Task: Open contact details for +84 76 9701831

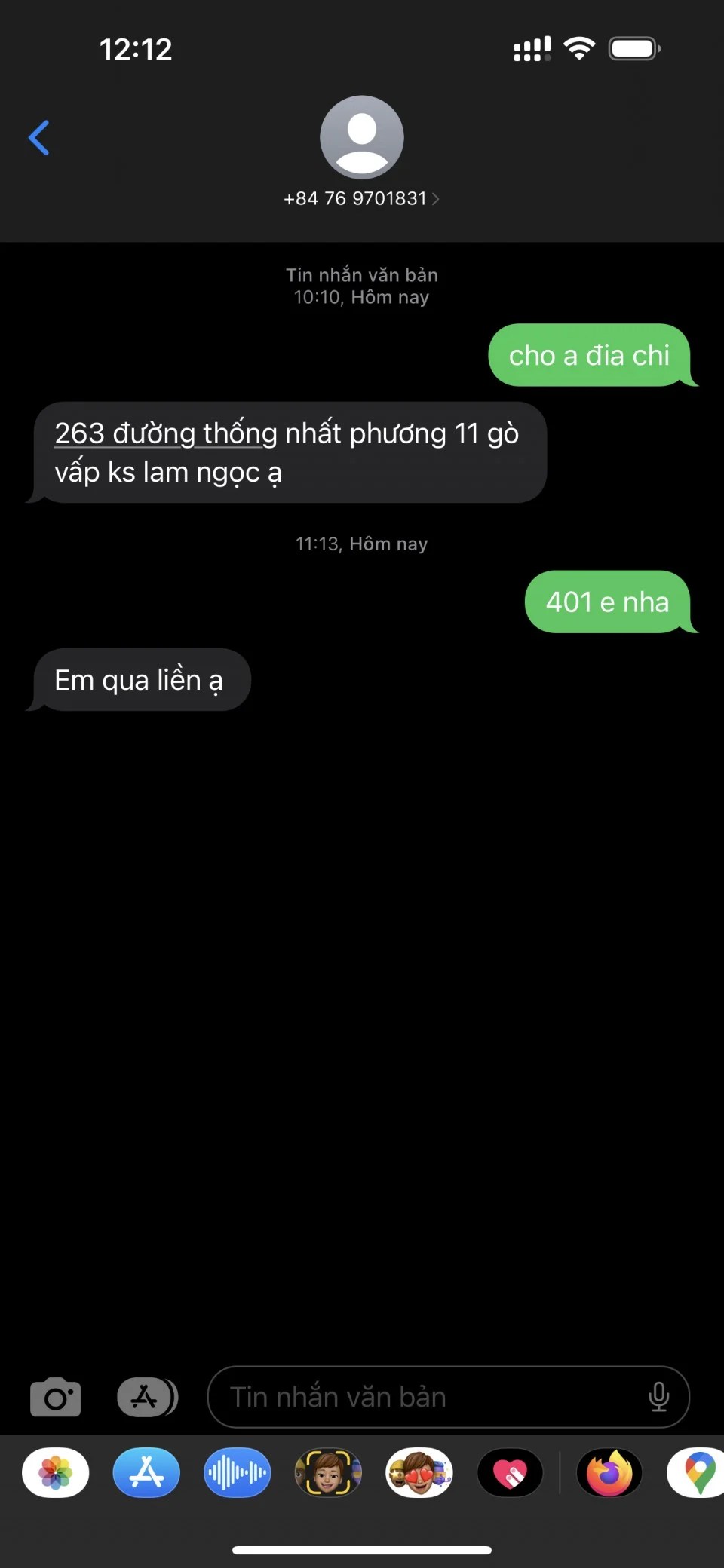Action: pos(361,198)
